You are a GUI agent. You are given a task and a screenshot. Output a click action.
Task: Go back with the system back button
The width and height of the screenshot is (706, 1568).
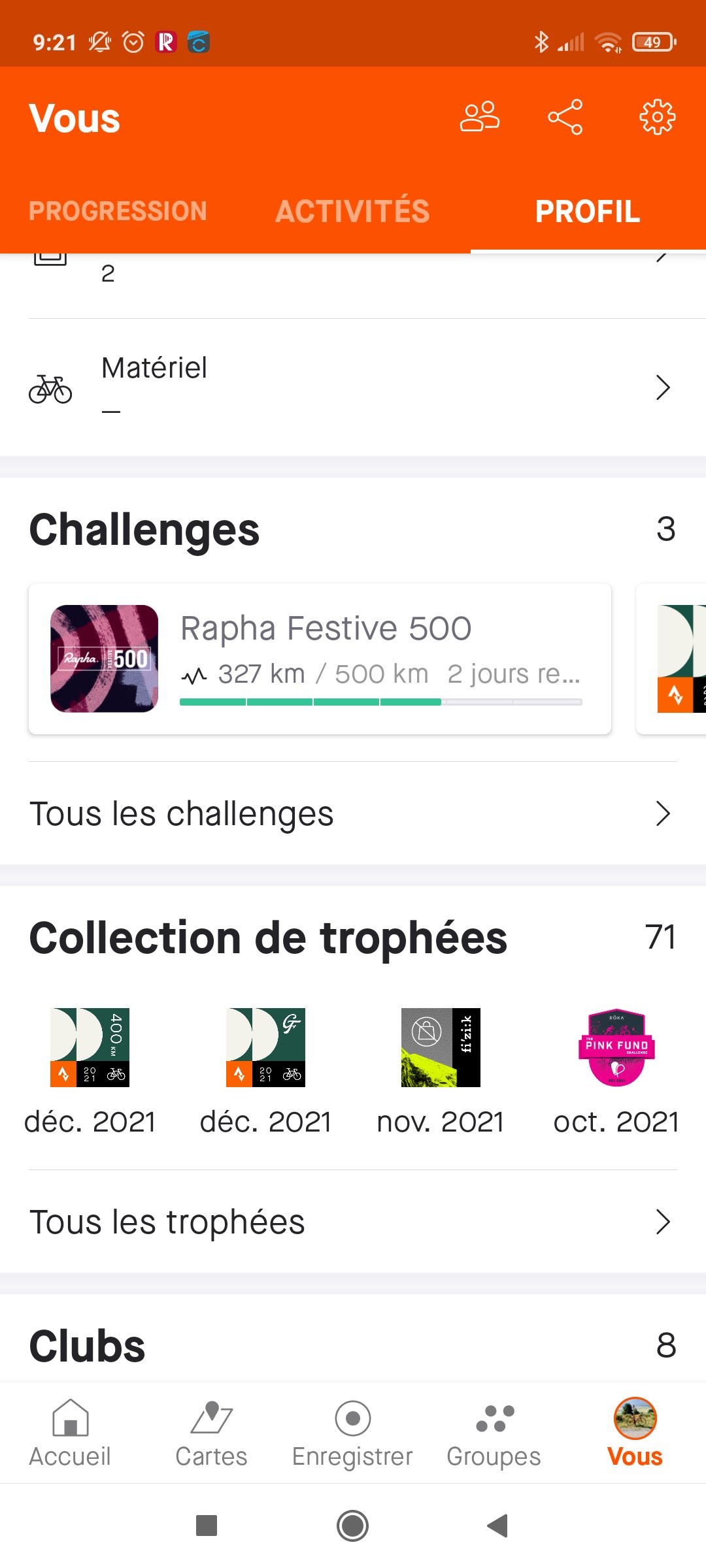[497, 1526]
